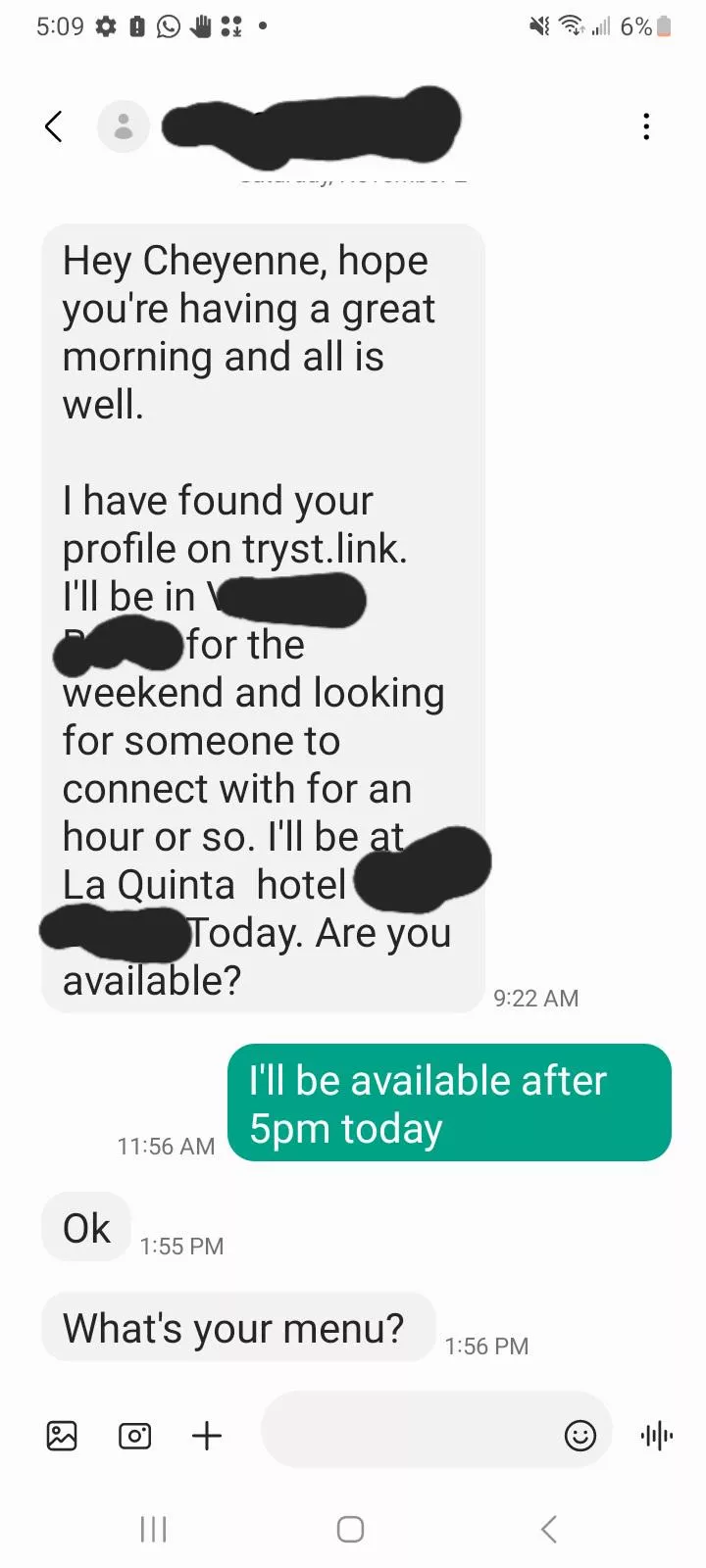Open the three-dot overflow menu
706x1568 pixels.
click(646, 126)
